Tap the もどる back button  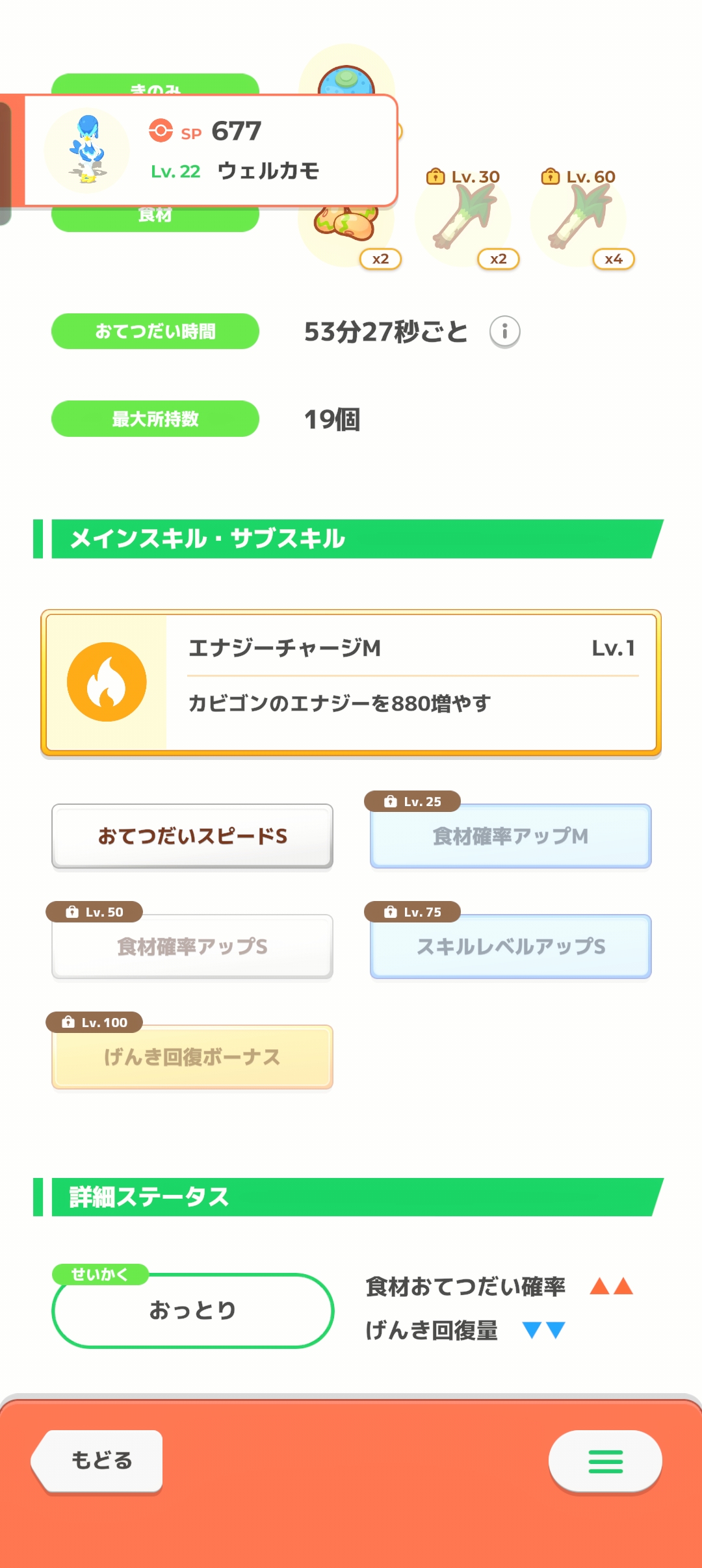[x=97, y=1461]
